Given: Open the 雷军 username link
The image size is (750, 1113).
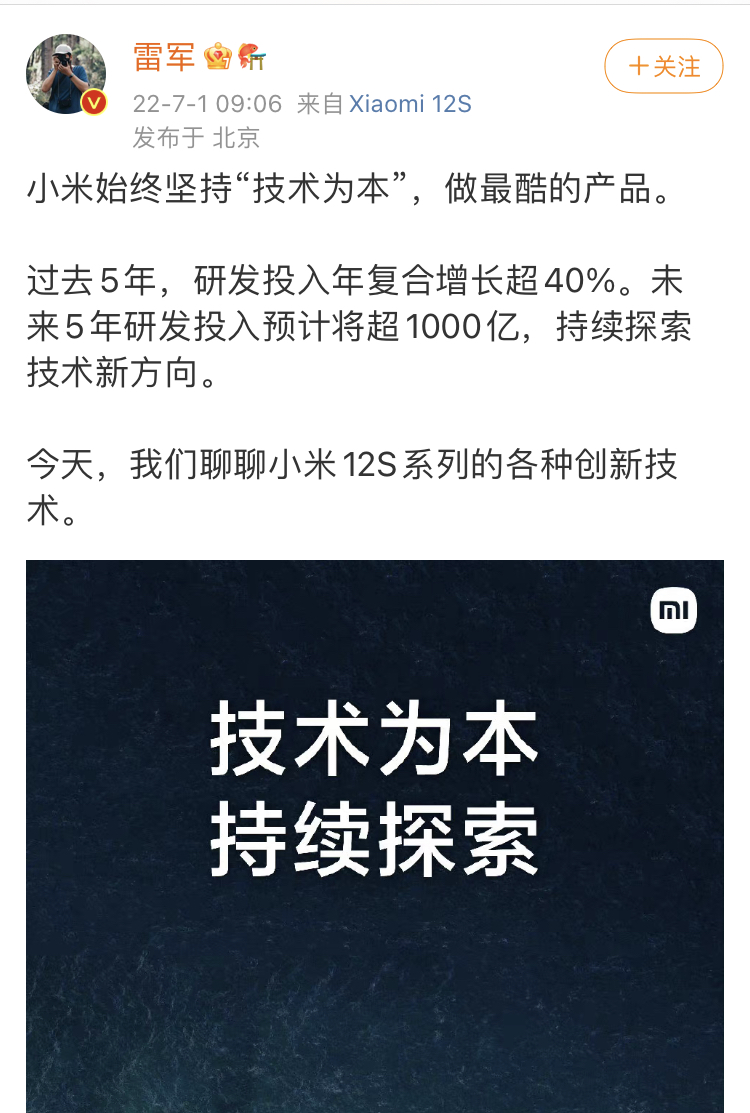Looking at the screenshot, I should pos(164,58).
